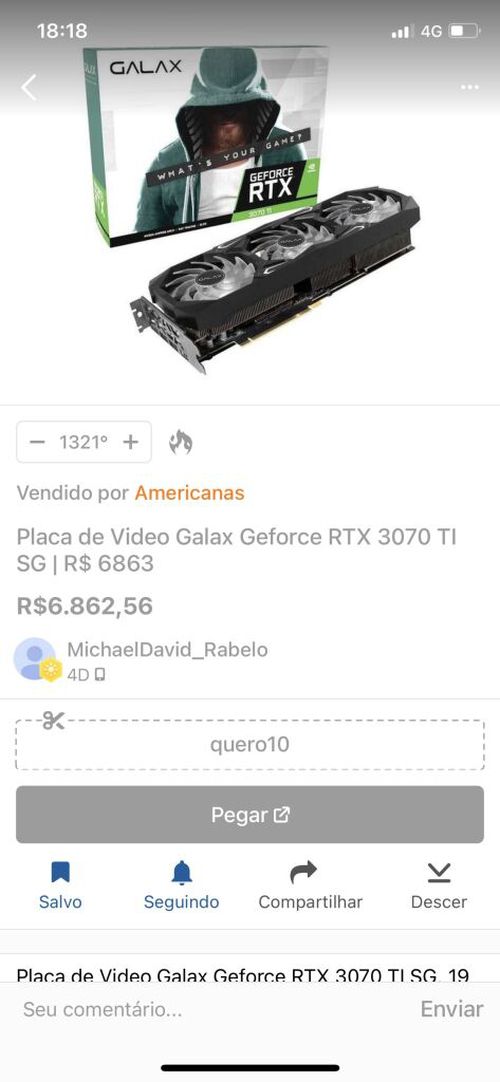The height and width of the screenshot is (1082, 500).
Task: Toggle the Seguindo notification bell
Action: coord(181,886)
